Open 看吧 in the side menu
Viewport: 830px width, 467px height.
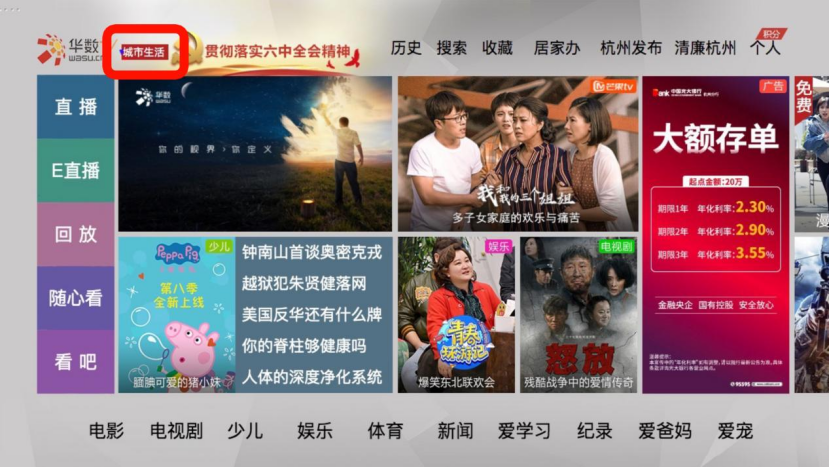[77, 362]
